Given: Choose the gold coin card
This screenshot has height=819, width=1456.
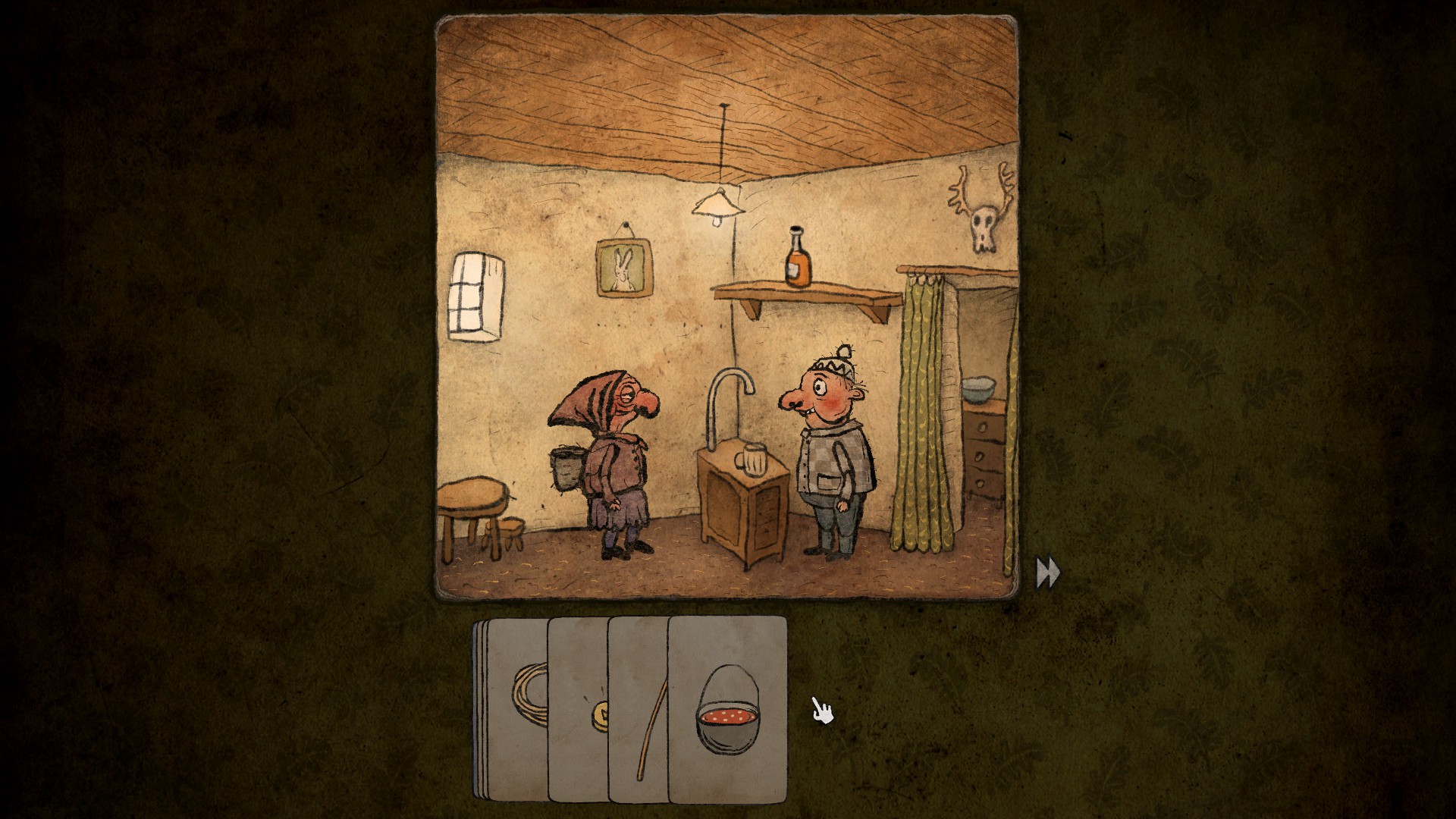Looking at the screenshot, I should click(579, 709).
